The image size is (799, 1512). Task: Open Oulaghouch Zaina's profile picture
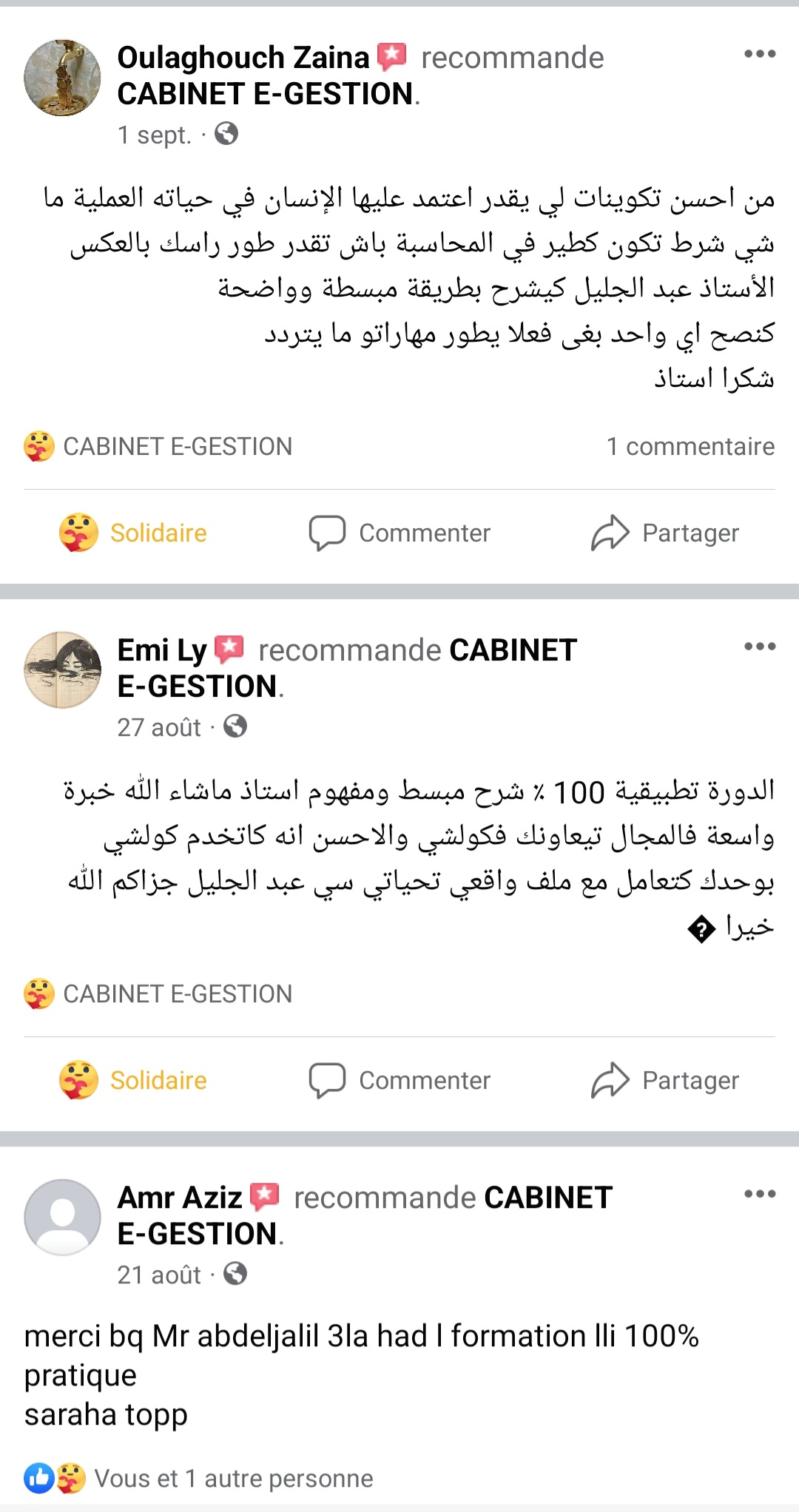(62, 78)
